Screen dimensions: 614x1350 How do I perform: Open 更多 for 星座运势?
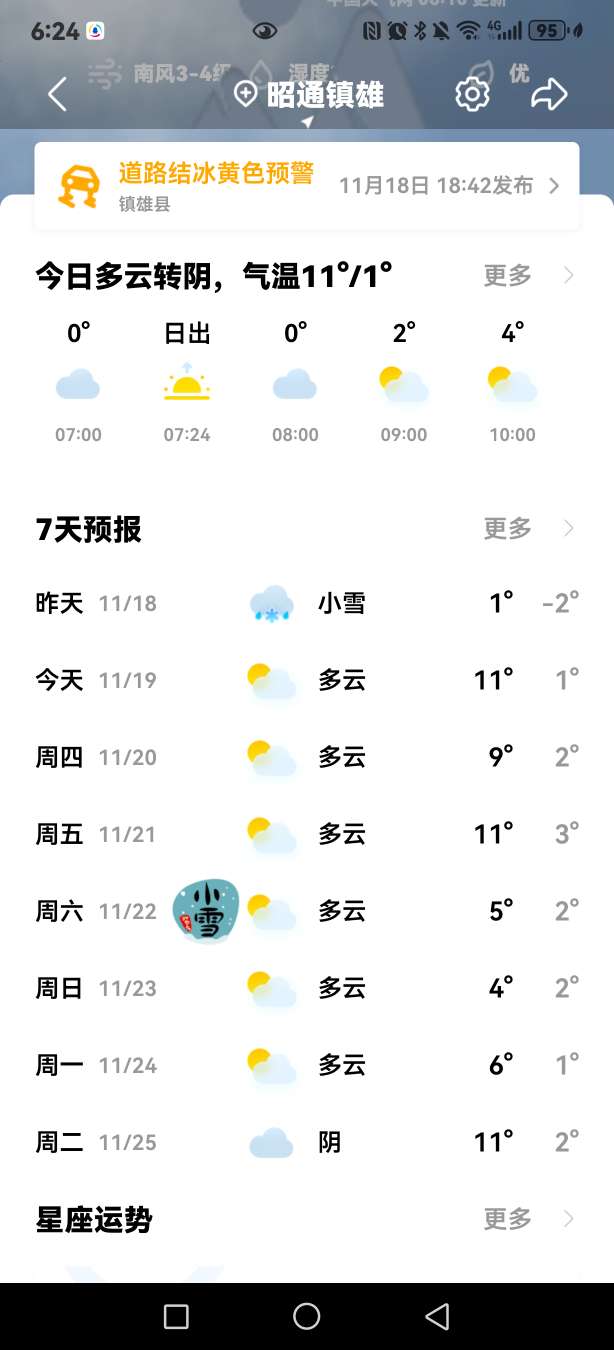click(527, 1219)
